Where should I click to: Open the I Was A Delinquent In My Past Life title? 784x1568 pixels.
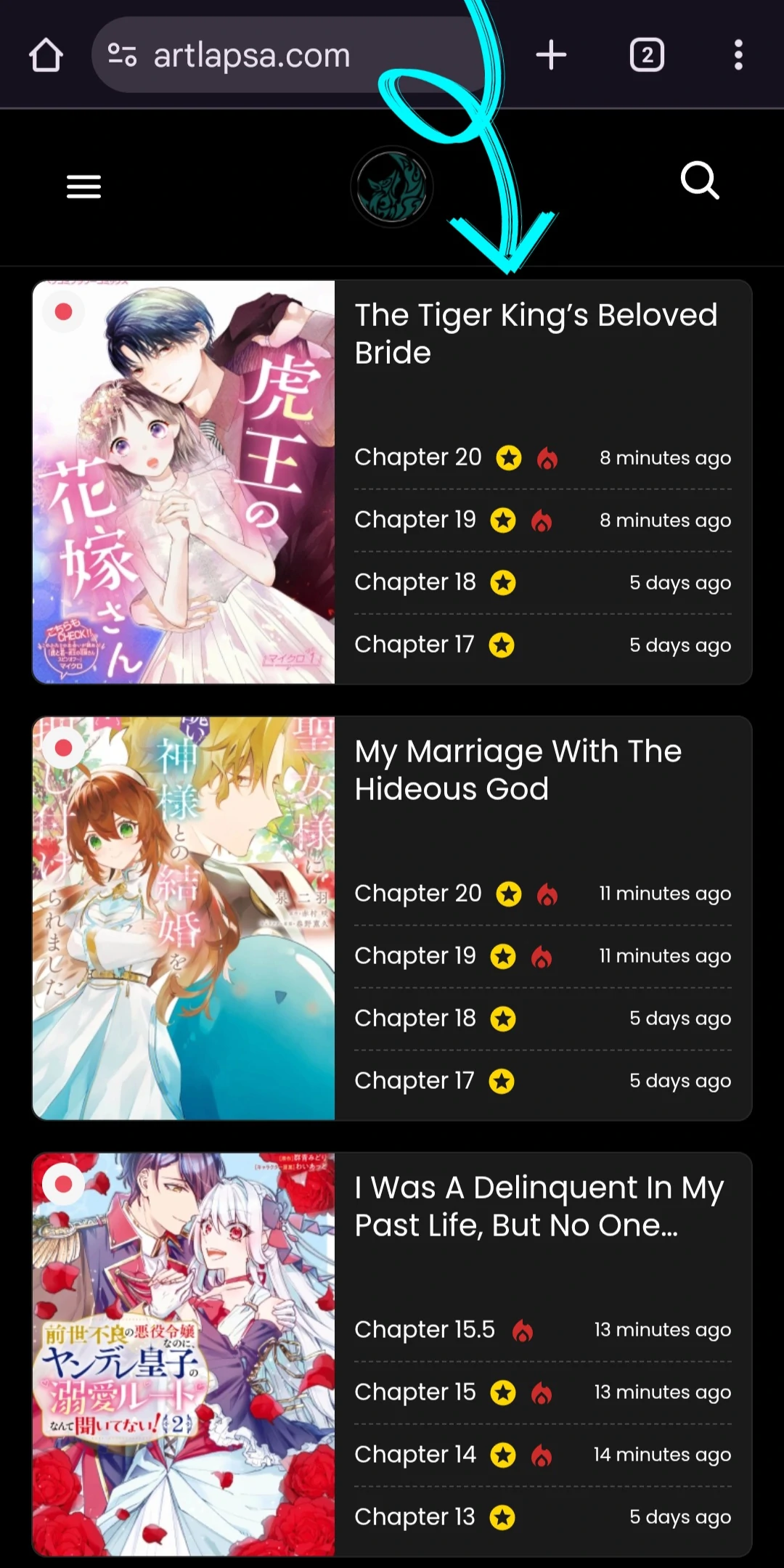pyautogui.click(x=539, y=1206)
